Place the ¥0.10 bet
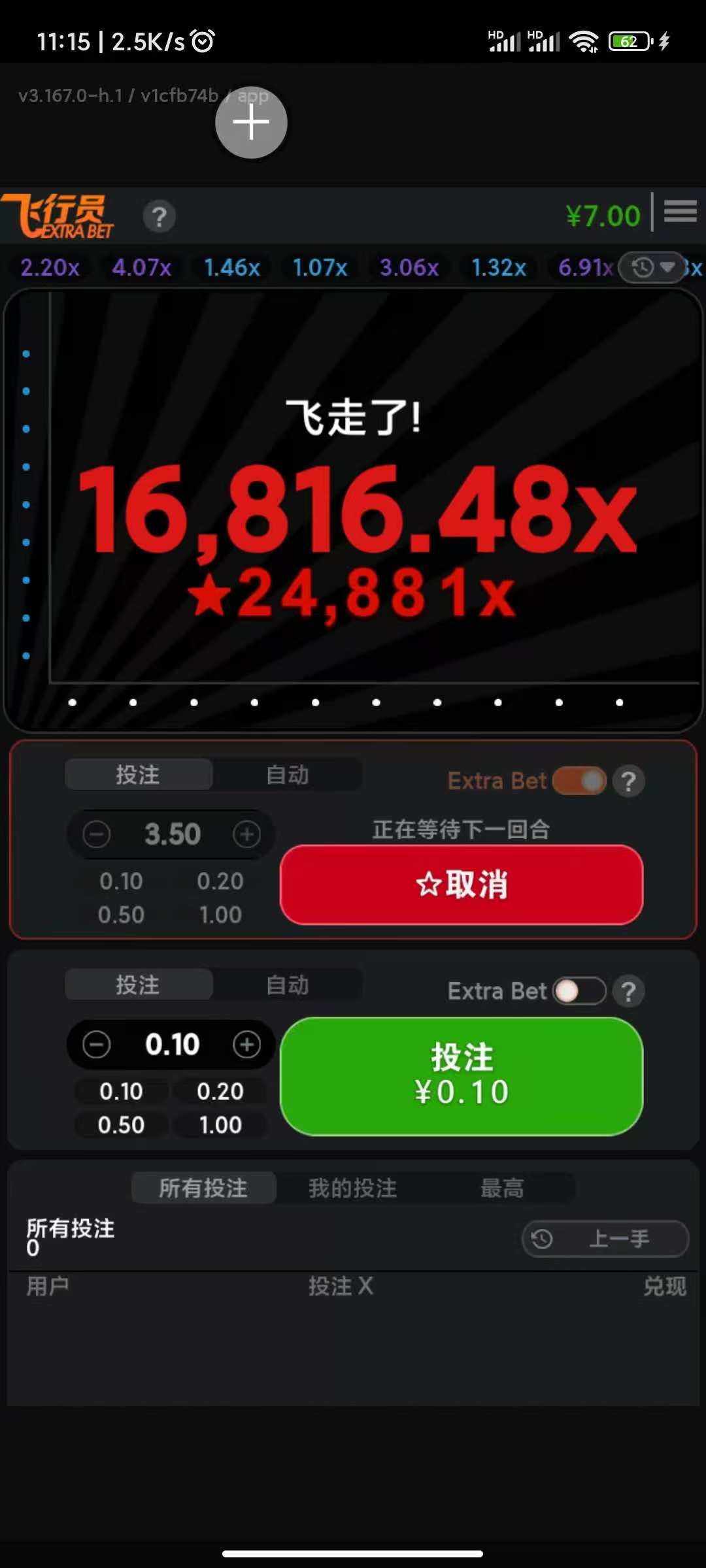The height and width of the screenshot is (1568, 706). 461,1075
